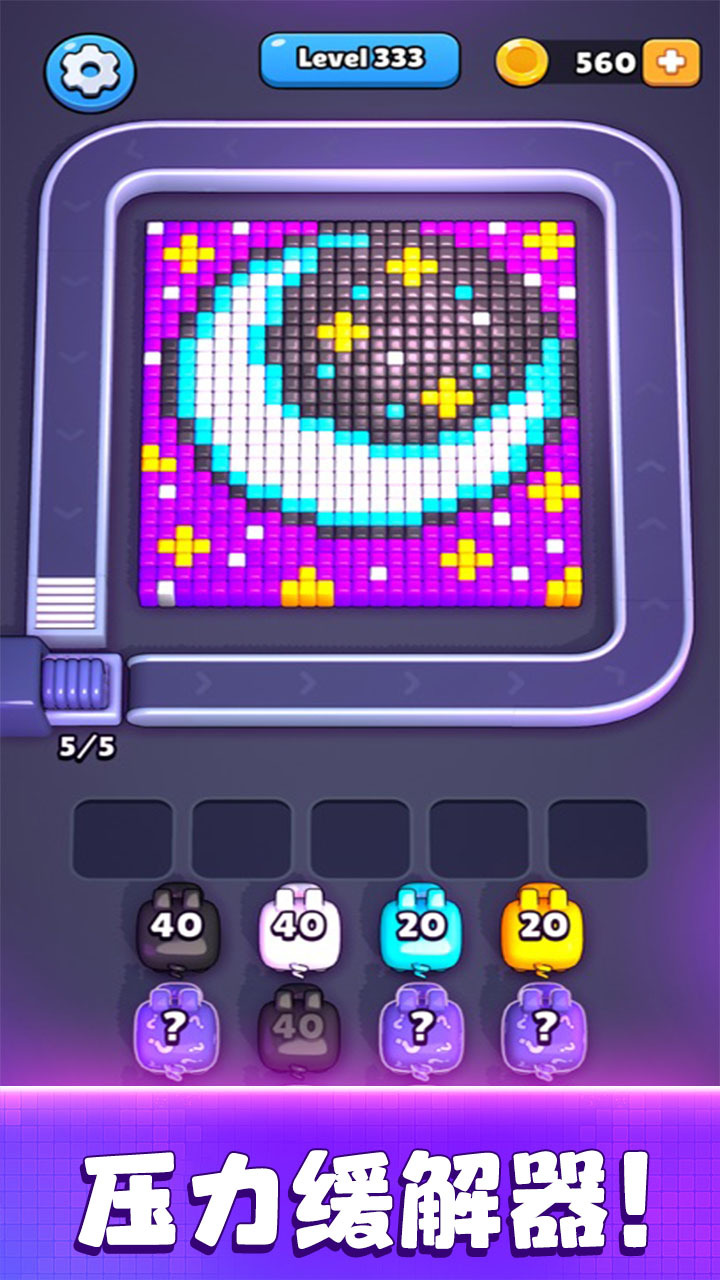
Task: Select the yellow 20 block shooter
Action: pyautogui.click(x=543, y=926)
